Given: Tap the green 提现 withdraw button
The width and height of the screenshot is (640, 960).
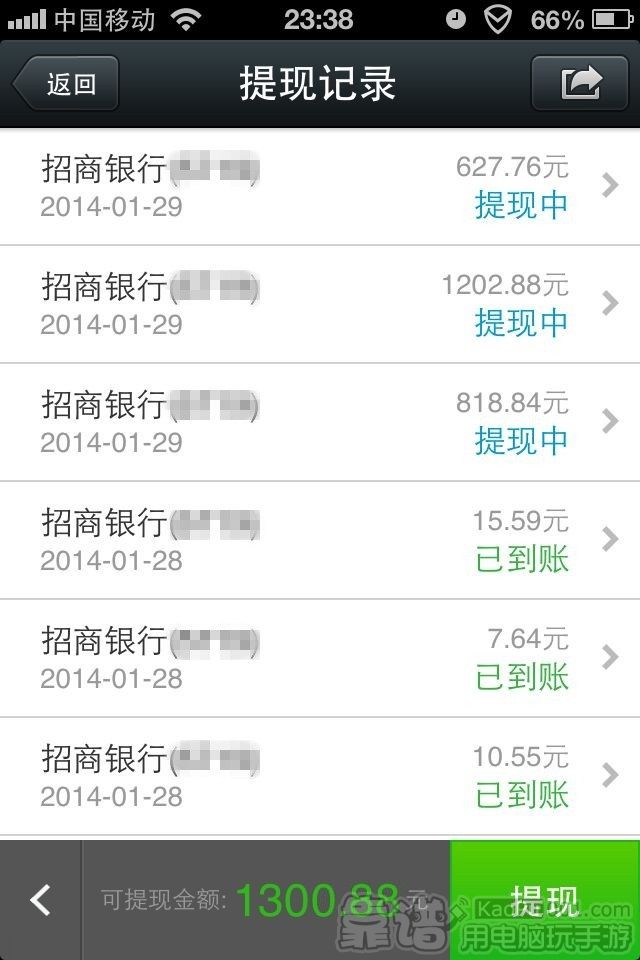Looking at the screenshot, I should click(x=544, y=900).
